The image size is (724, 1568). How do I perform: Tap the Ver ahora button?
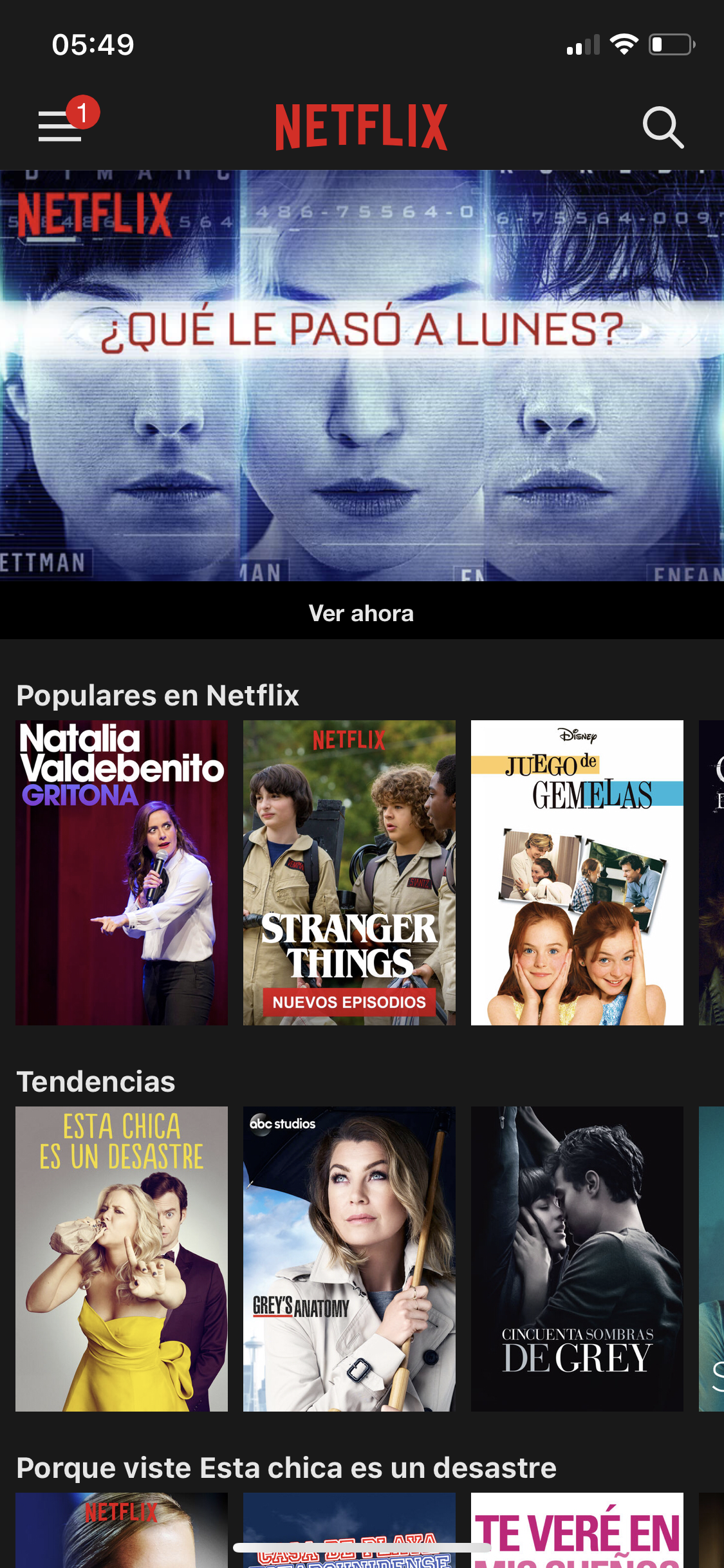(361, 613)
